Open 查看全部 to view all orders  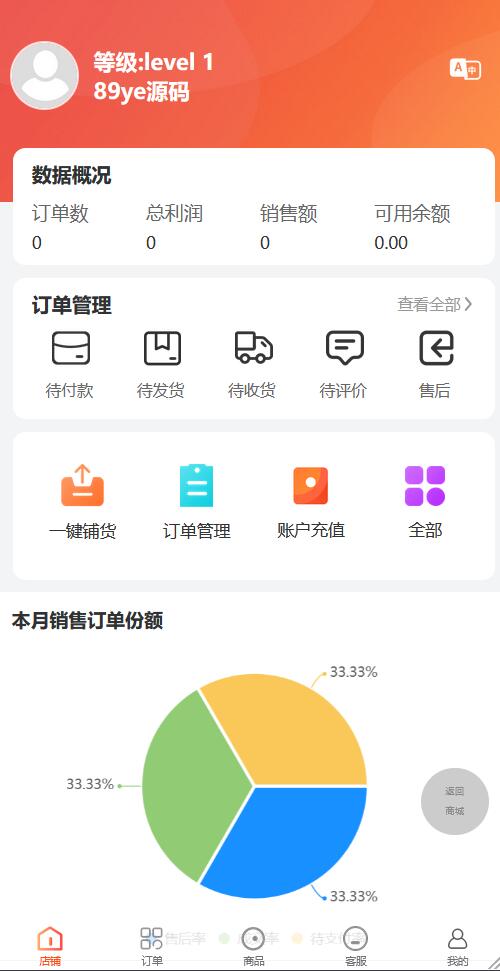tap(435, 304)
